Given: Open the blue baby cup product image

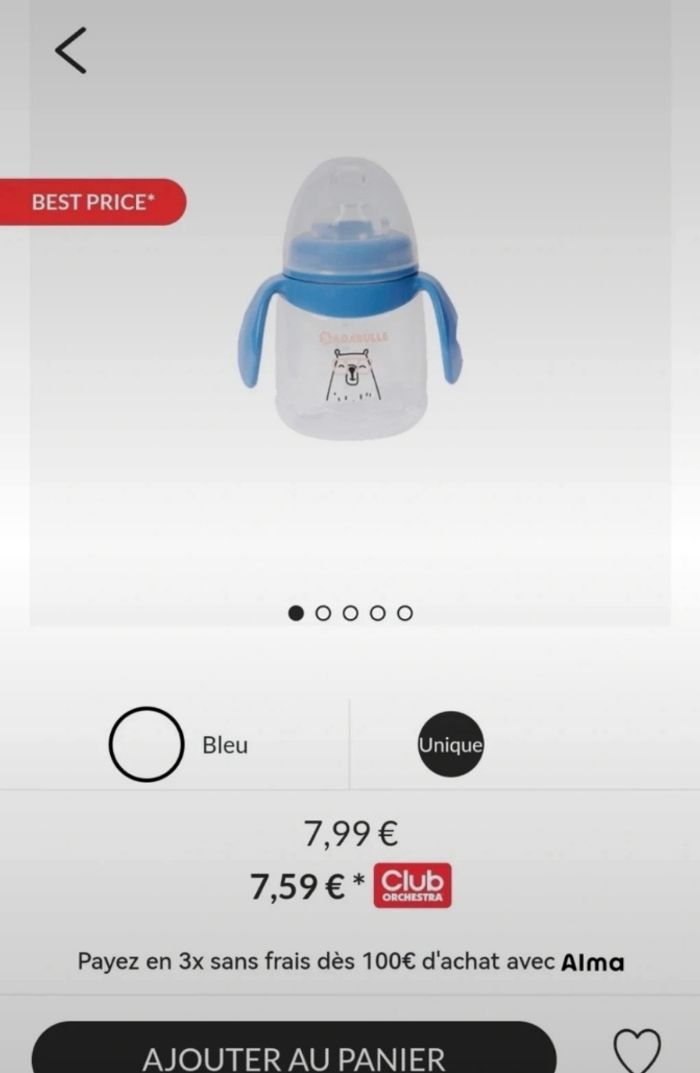Looking at the screenshot, I should [x=350, y=300].
